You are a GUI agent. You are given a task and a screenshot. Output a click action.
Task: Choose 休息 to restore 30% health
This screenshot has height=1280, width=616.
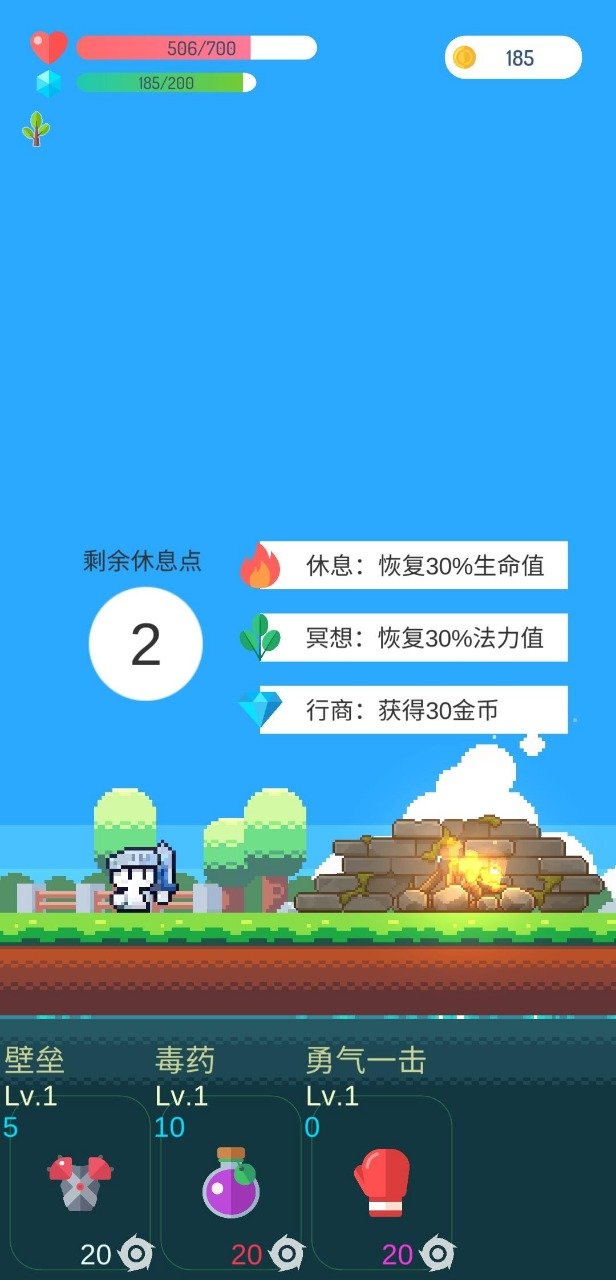(x=413, y=566)
